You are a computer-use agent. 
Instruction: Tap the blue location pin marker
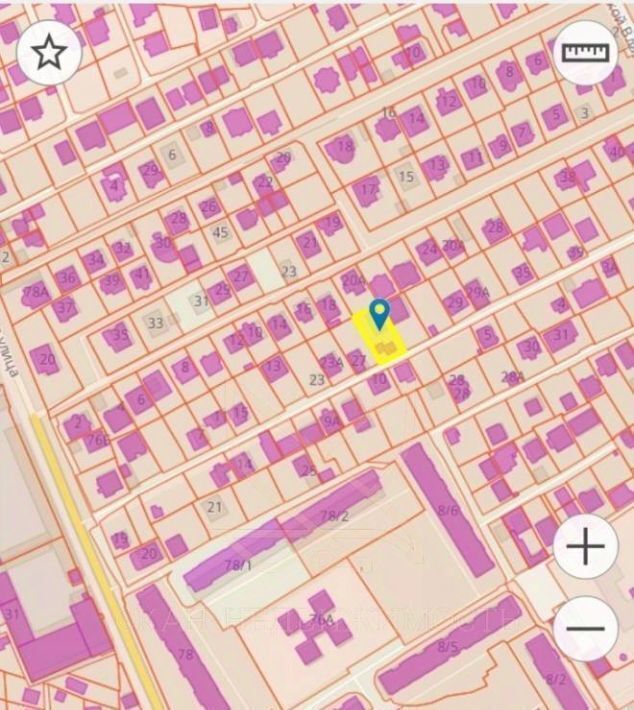point(379,314)
